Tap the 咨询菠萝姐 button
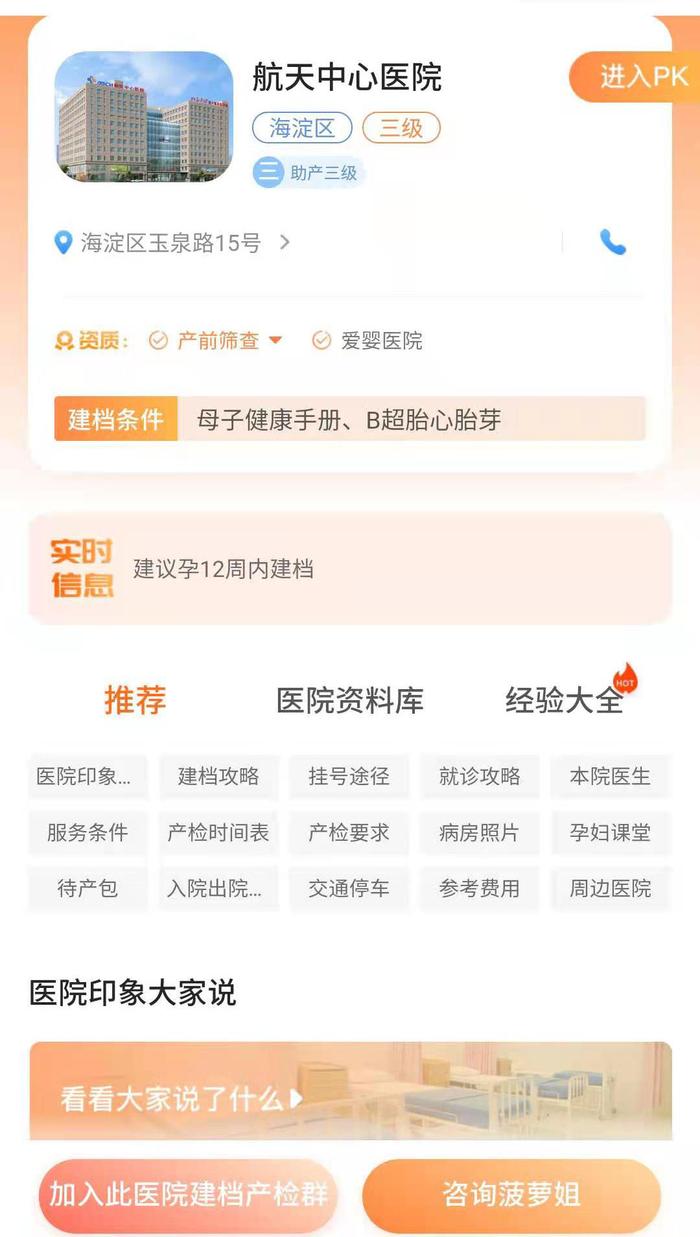 point(511,1196)
